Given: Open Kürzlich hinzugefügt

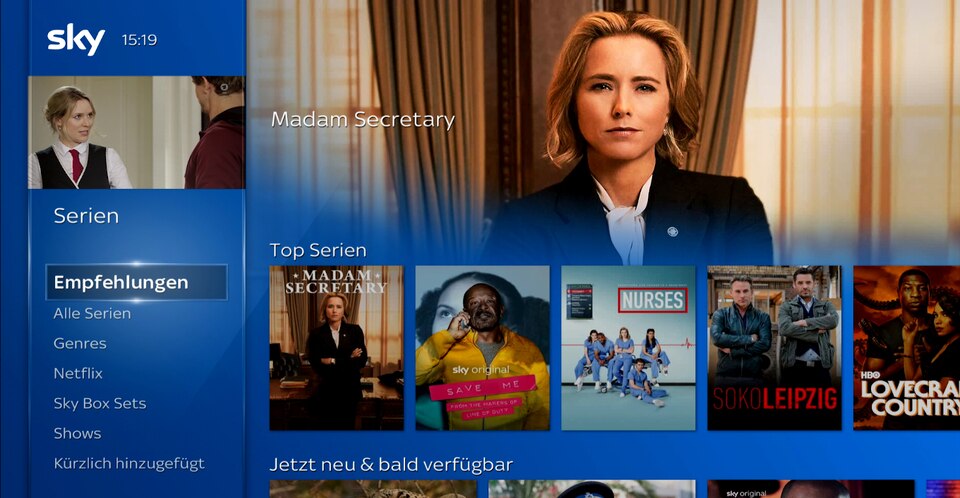Looking at the screenshot, I should 129,463.
